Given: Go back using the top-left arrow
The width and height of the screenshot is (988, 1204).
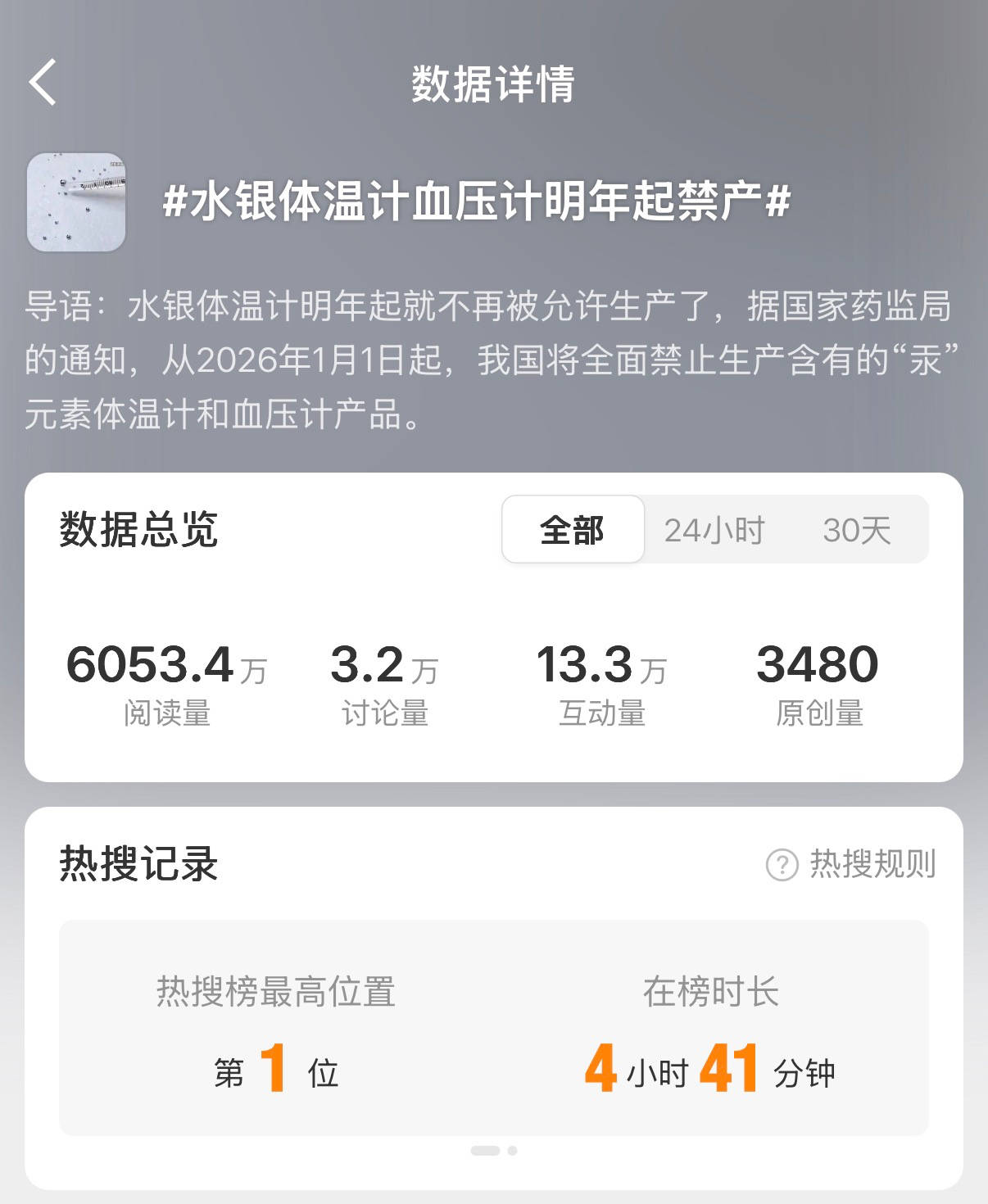Looking at the screenshot, I should click(43, 82).
